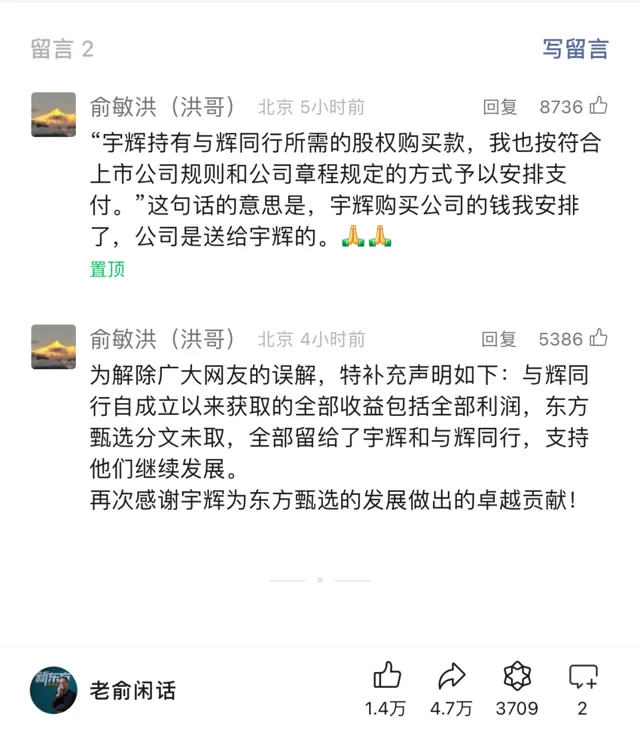Tap 写留言 to write a comment
The width and height of the screenshot is (640, 749).
pyautogui.click(x=575, y=49)
